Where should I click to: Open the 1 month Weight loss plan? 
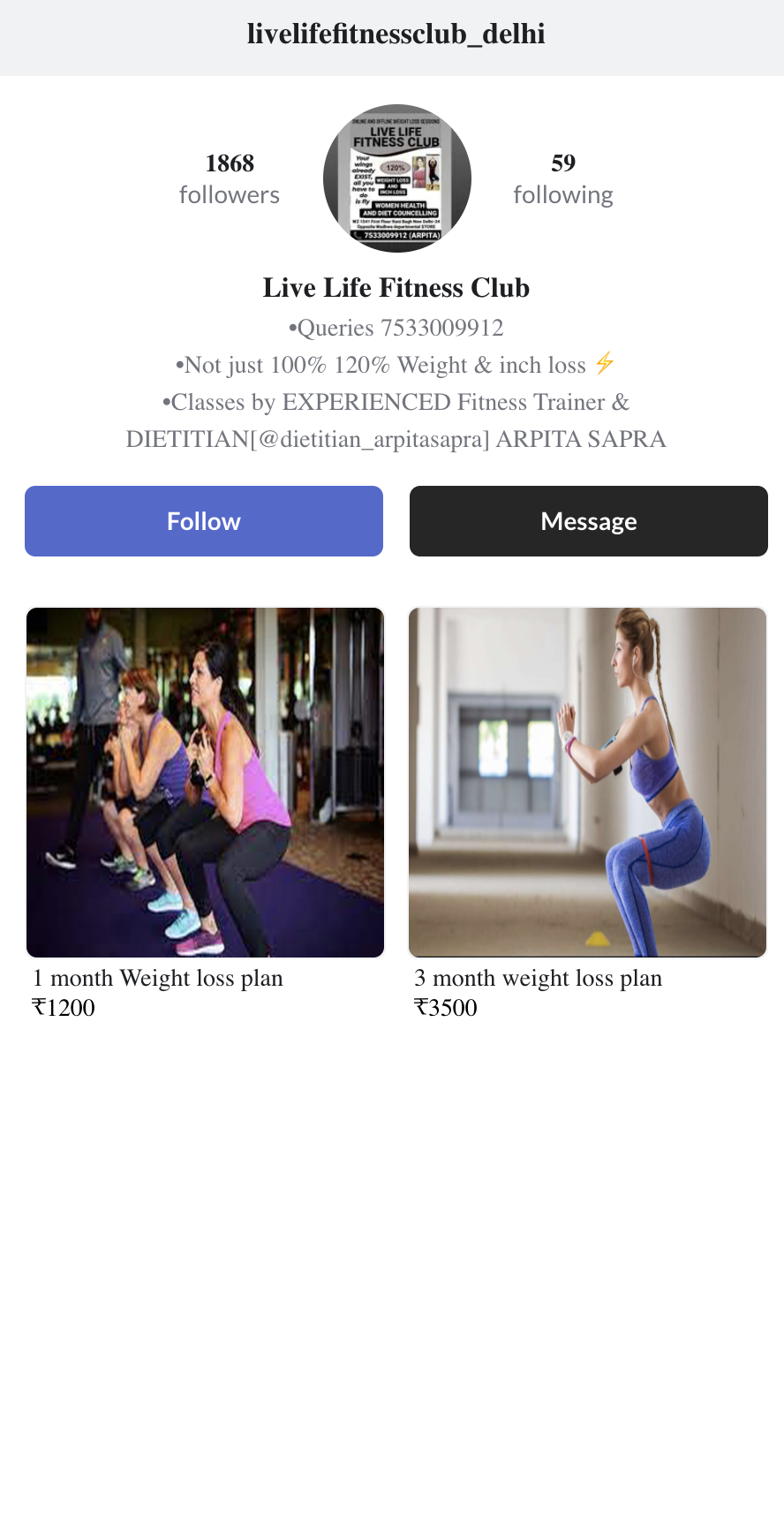click(x=205, y=782)
